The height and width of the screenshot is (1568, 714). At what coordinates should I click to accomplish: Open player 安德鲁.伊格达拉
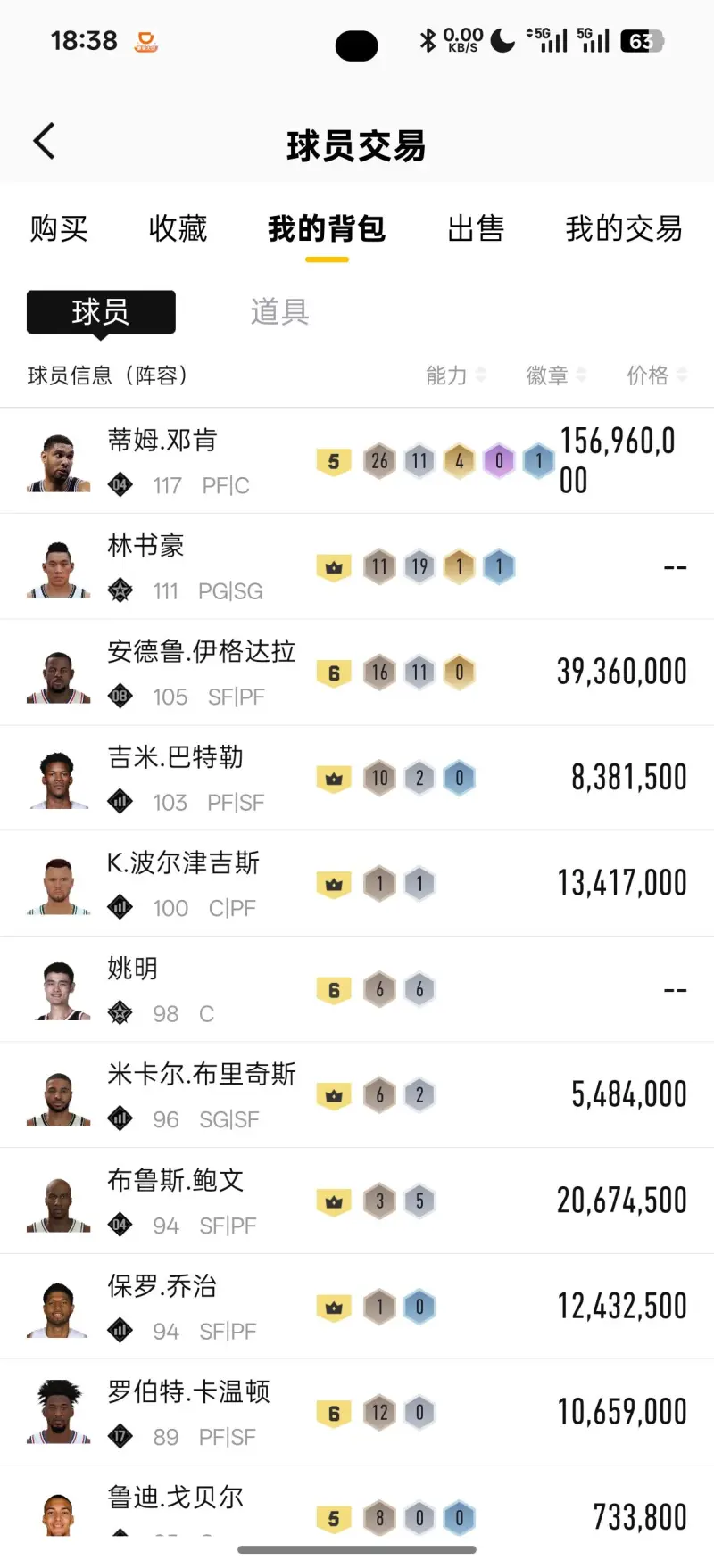coord(201,652)
